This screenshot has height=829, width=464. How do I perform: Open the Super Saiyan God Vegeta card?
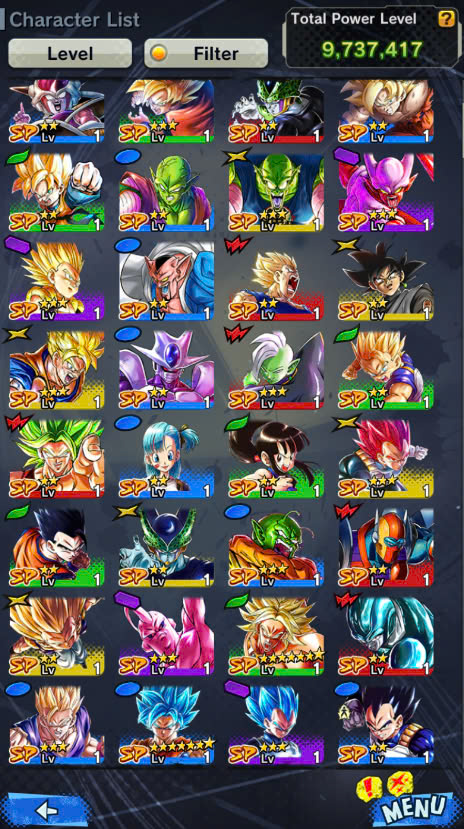click(386, 458)
